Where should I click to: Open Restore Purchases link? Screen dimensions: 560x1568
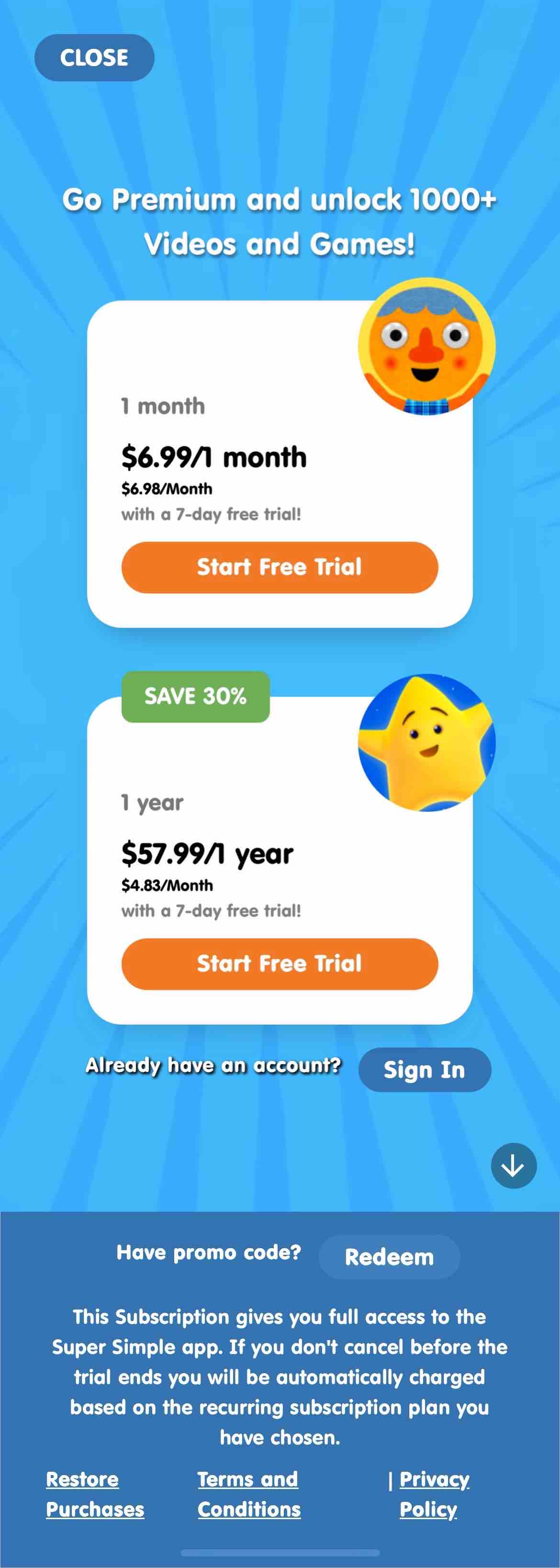(x=95, y=1494)
